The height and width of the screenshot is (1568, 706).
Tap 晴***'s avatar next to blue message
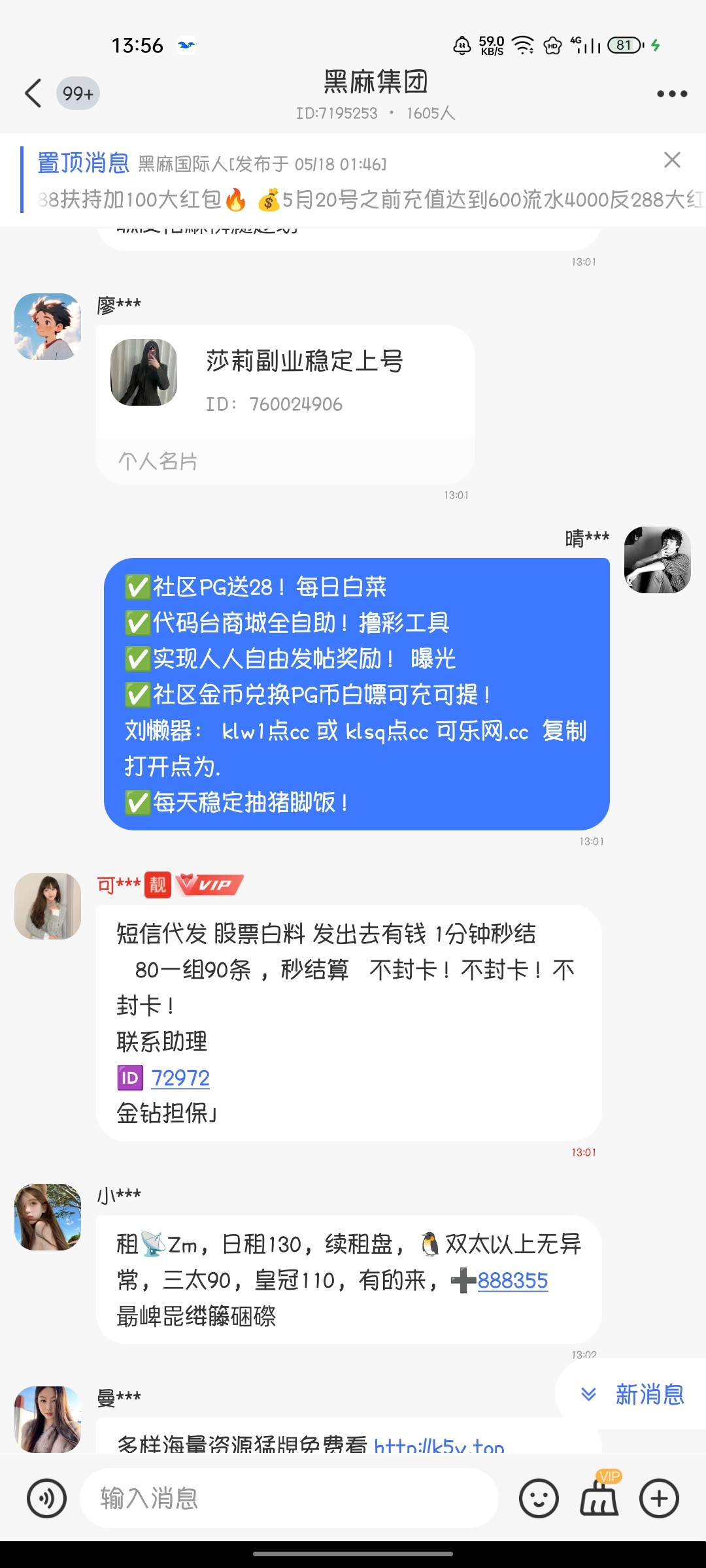tap(657, 561)
